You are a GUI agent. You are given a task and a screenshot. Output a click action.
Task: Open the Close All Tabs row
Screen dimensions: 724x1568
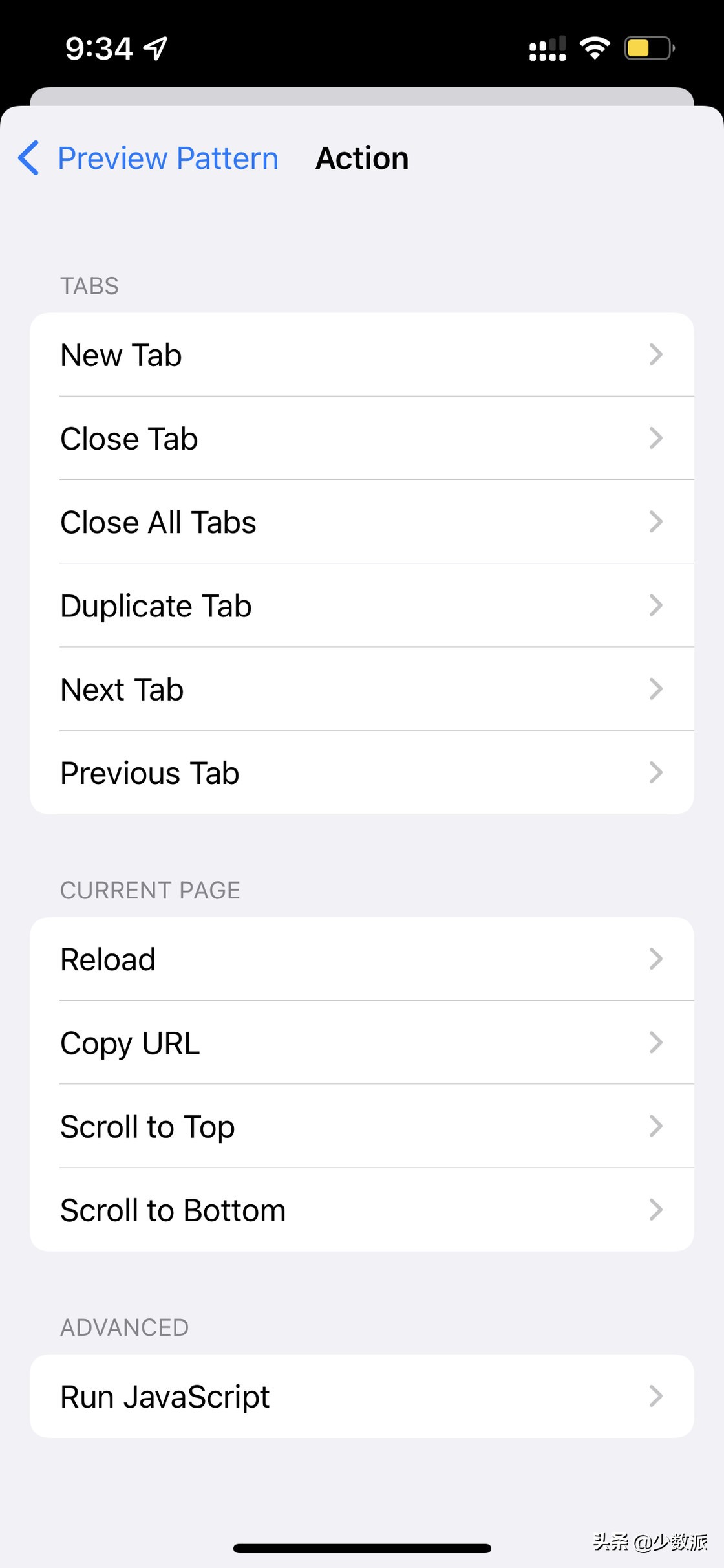pyautogui.click(x=362, y=521)
